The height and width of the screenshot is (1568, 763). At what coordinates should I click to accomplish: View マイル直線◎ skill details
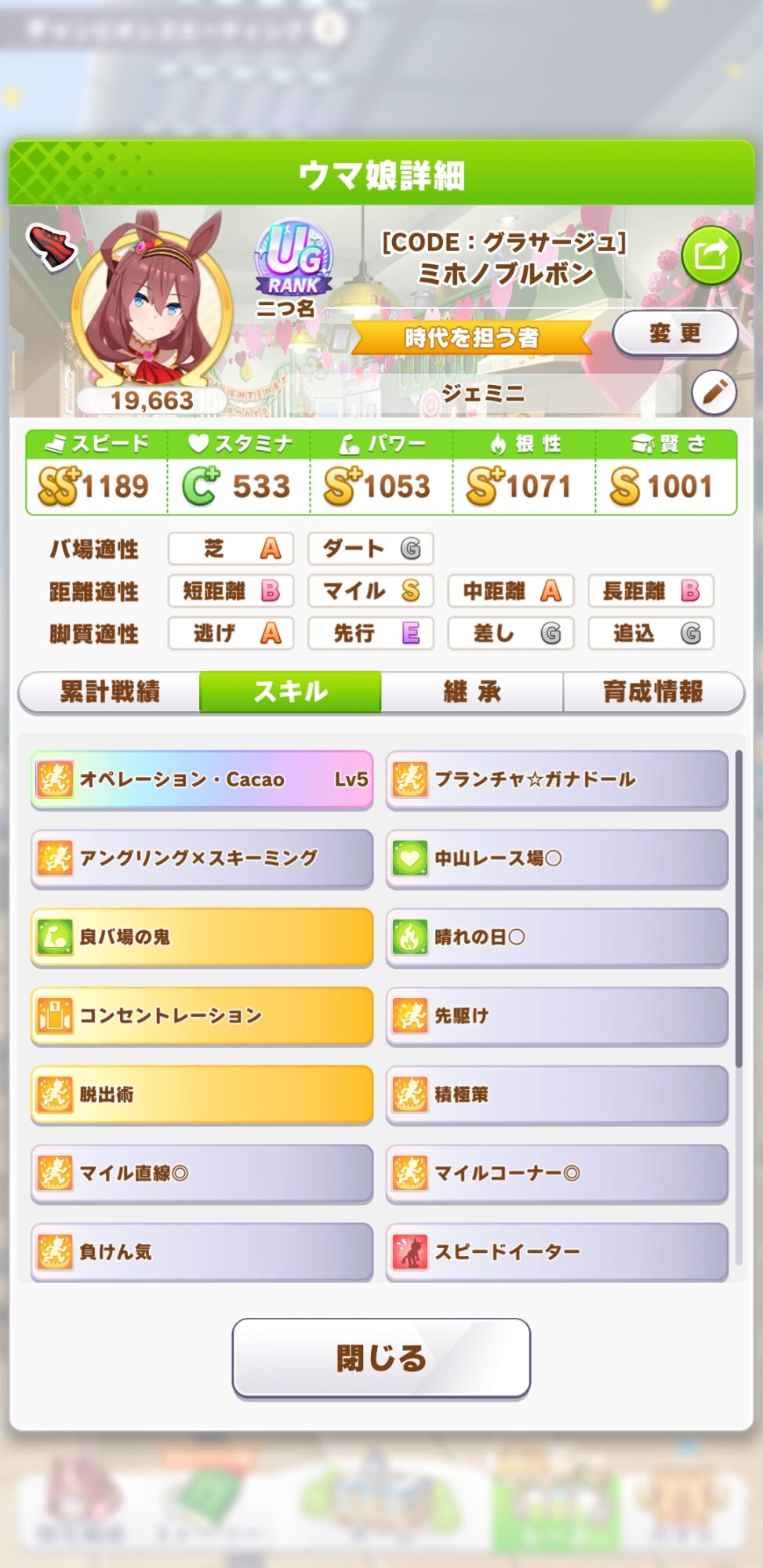(x=202, y=1173)
